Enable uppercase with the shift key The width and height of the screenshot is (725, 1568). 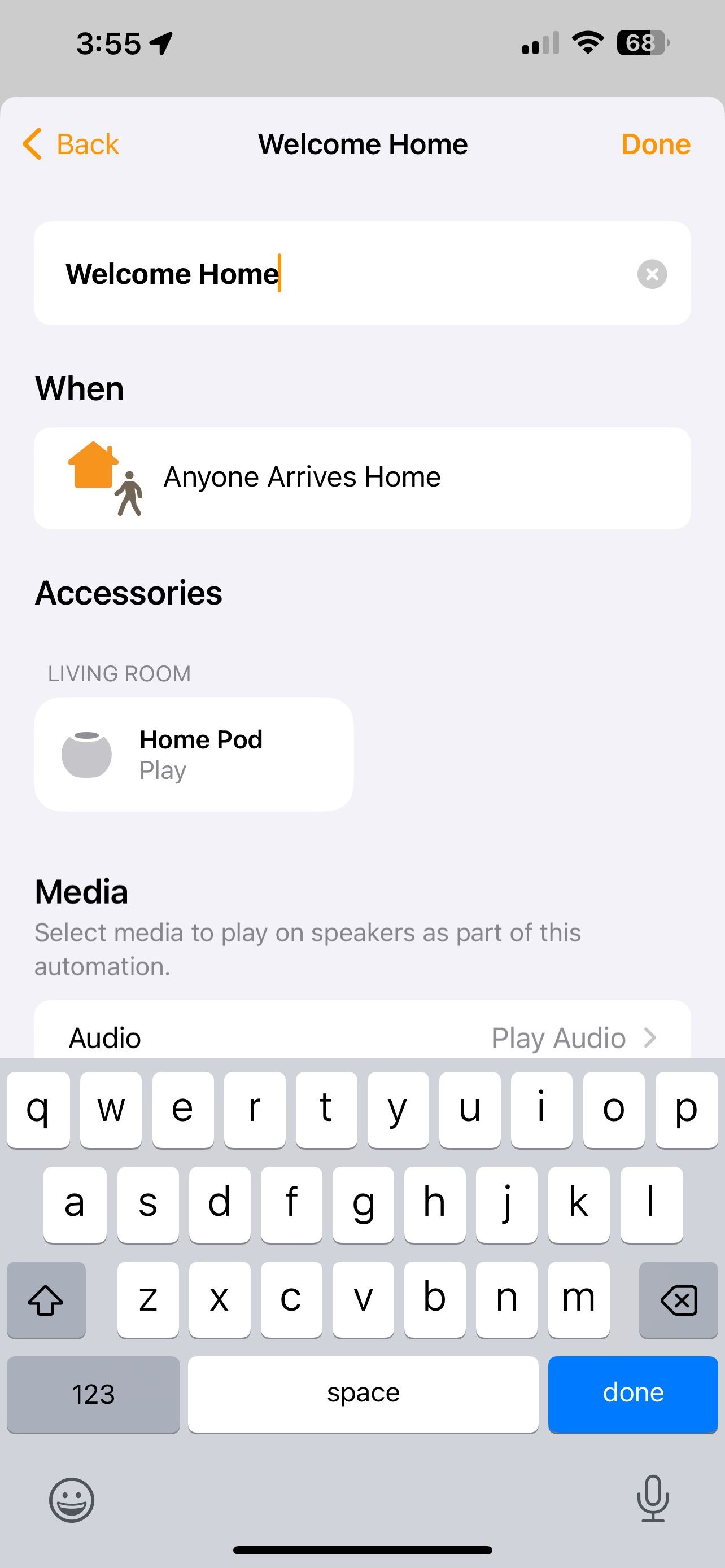[x=46, y=1300]
